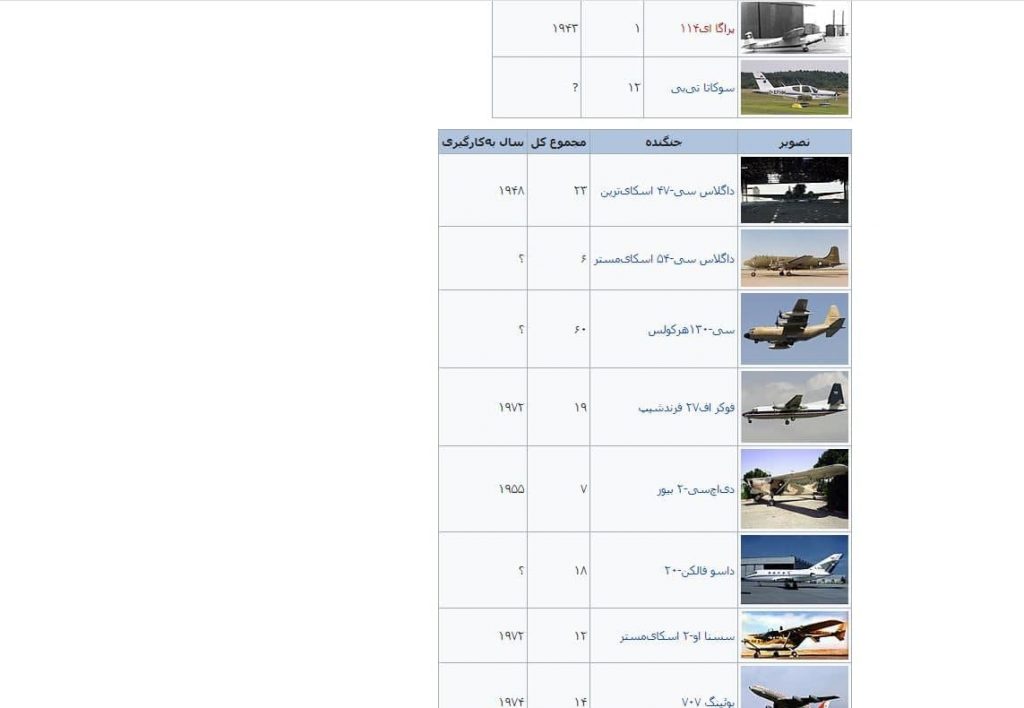The height and width of the screenshot is (708, 1024).
Task: View the سوکاتا تی‌بی aircraft photo
Action: (794, 88)
